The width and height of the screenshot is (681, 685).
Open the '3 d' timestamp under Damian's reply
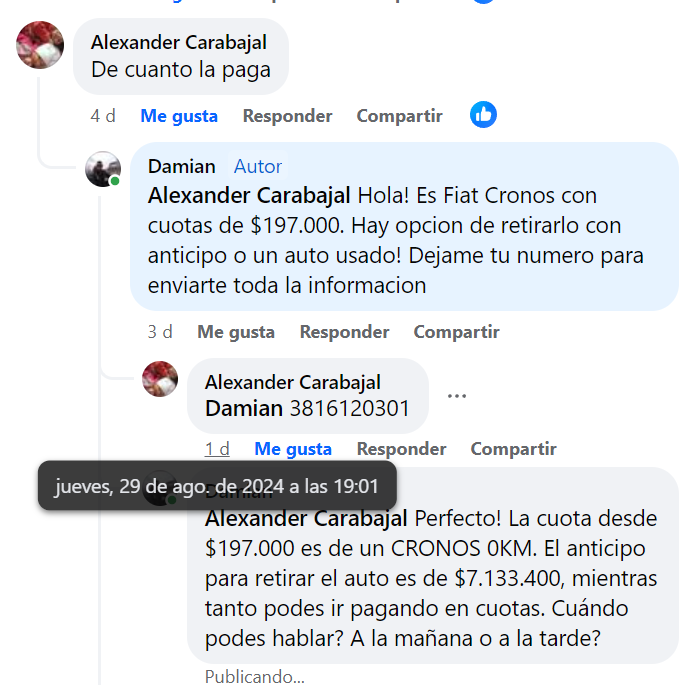coord(160,332)
